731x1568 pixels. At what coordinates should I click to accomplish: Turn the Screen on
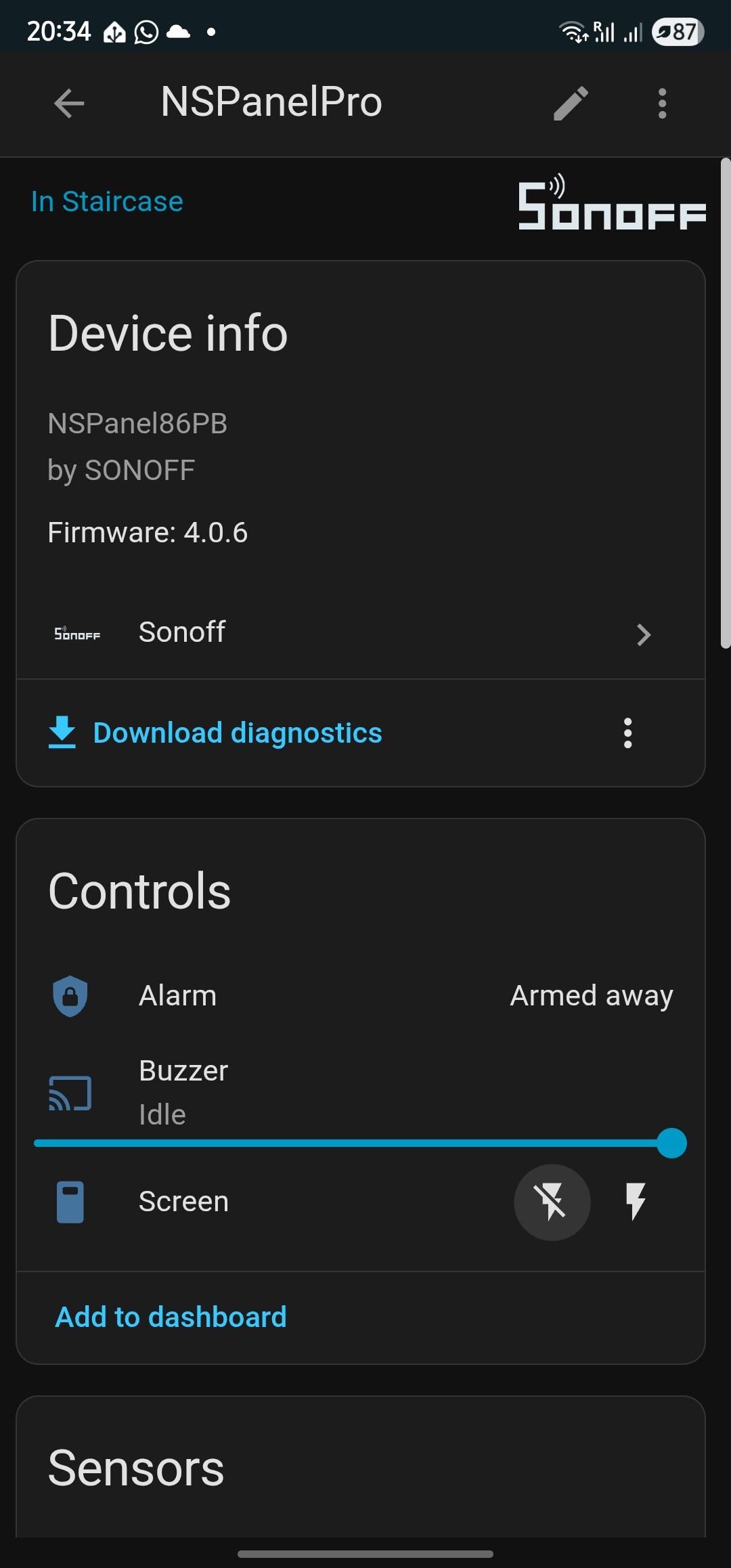[x=635, y=1202]
